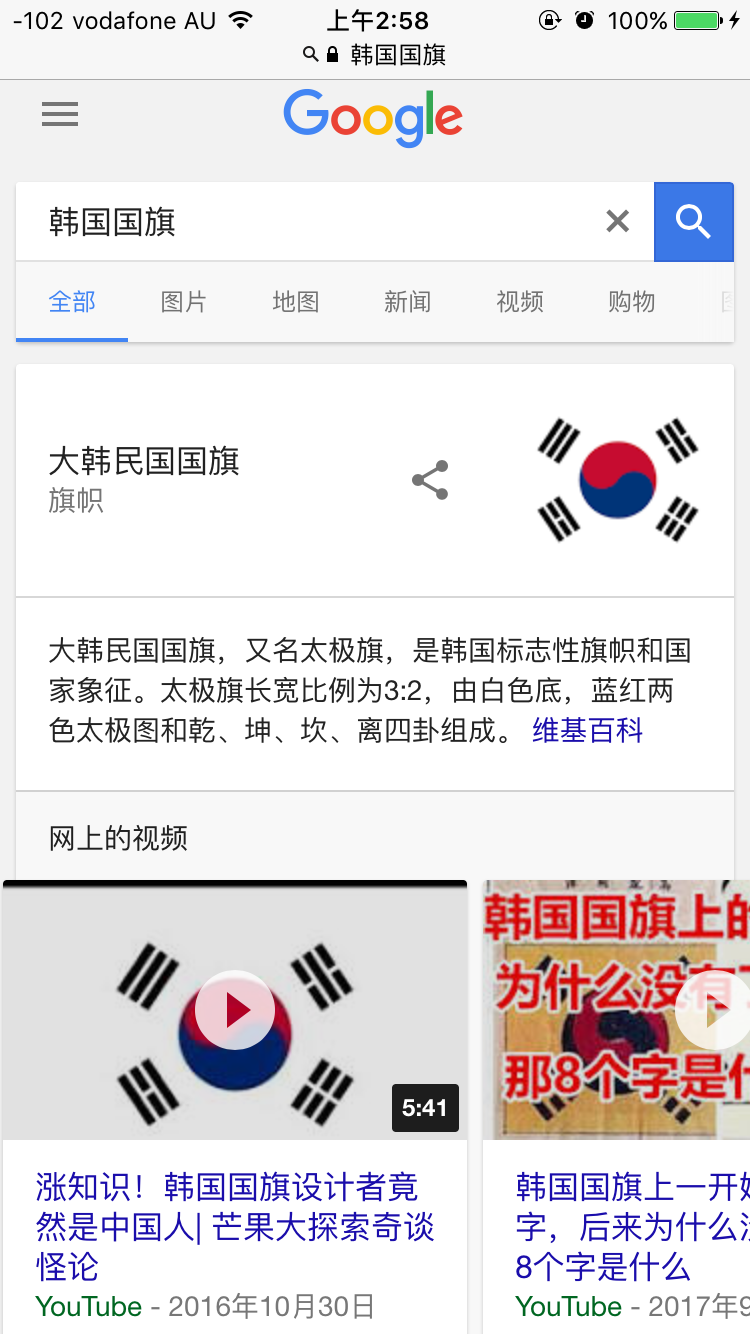Clear the search box with the X icon
The width and height of the screenshot is (750, 1334).
(x=617, y=221)
